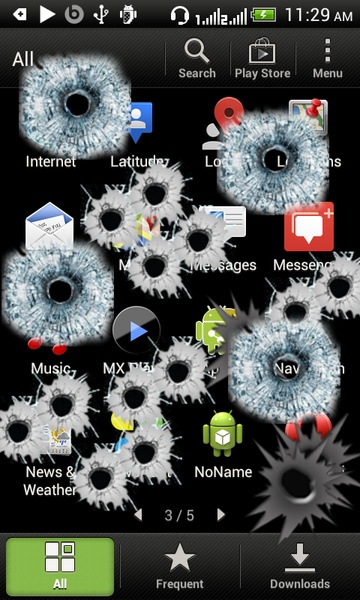Image resolution: width=360 pixels, height=600 pixels.
Task: Open News & Weather app
Action: point(50,459)
